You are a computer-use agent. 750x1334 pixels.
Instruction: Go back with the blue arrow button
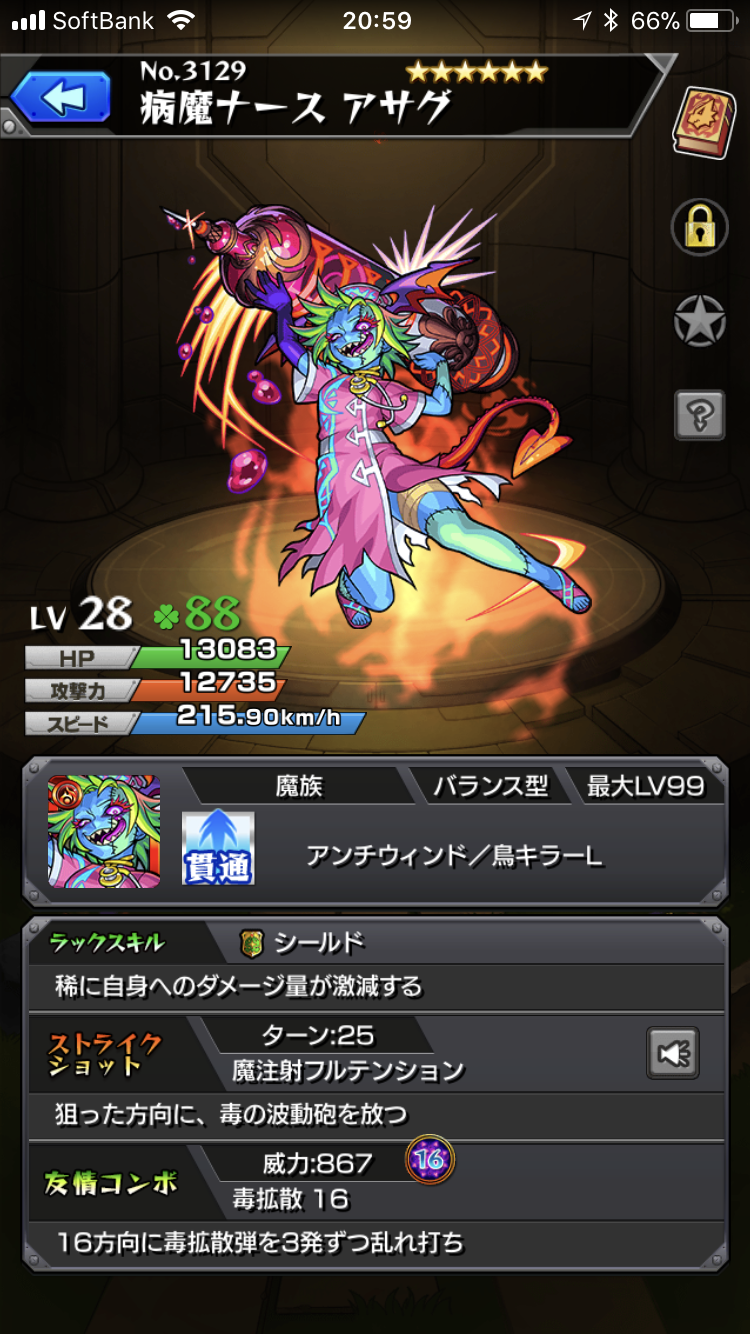pos(60,98)
